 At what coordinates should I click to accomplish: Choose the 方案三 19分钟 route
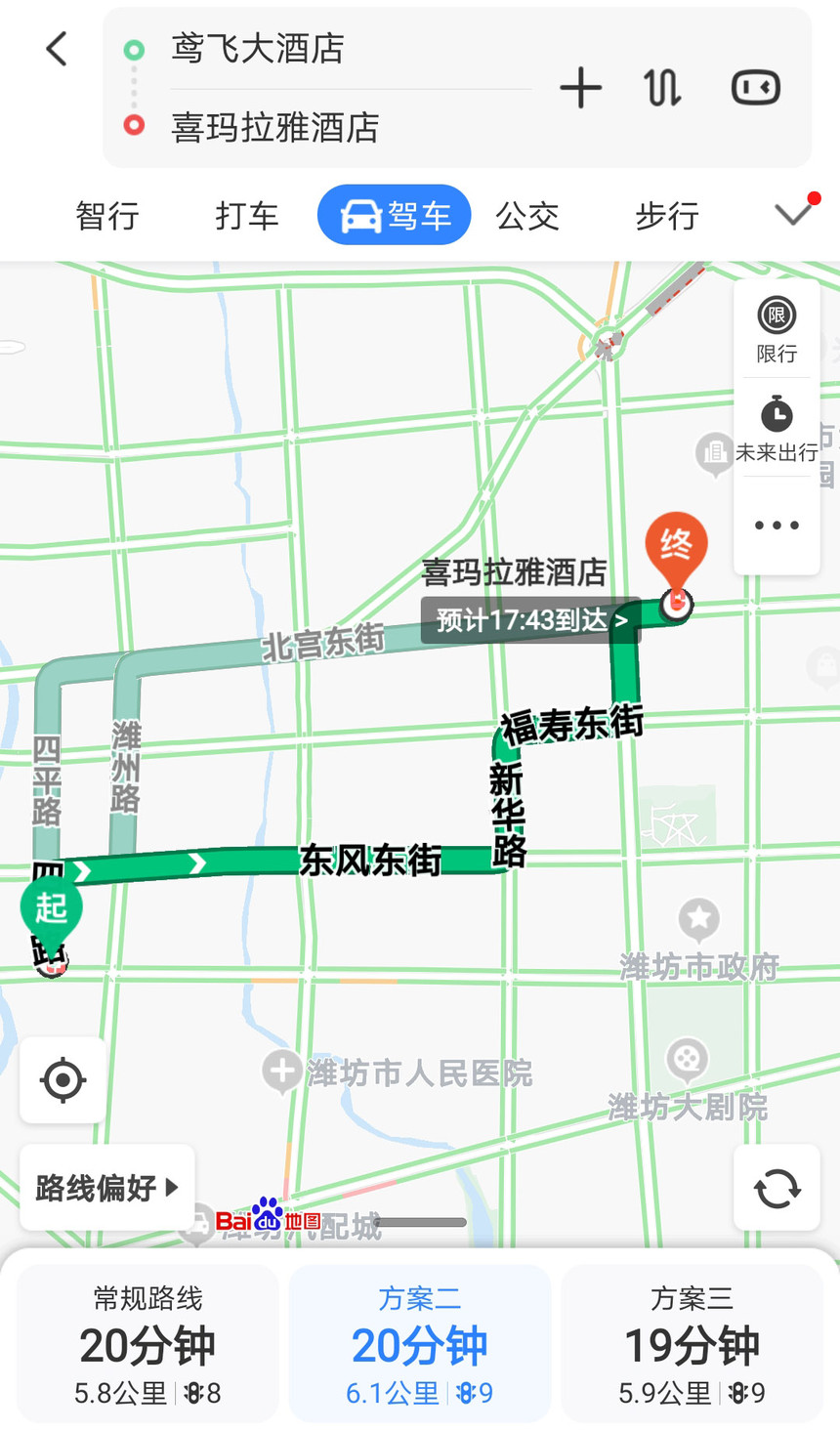(x=692, y=1344)
